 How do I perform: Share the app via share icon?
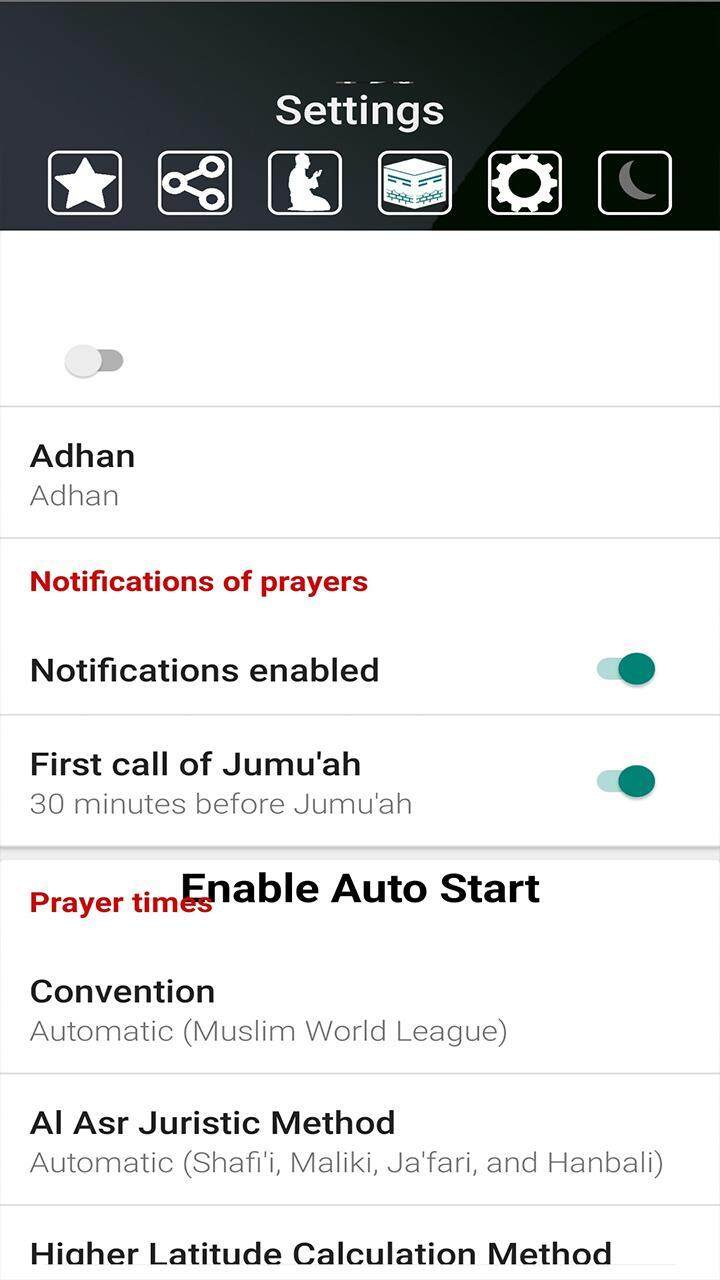coord(195,183)
